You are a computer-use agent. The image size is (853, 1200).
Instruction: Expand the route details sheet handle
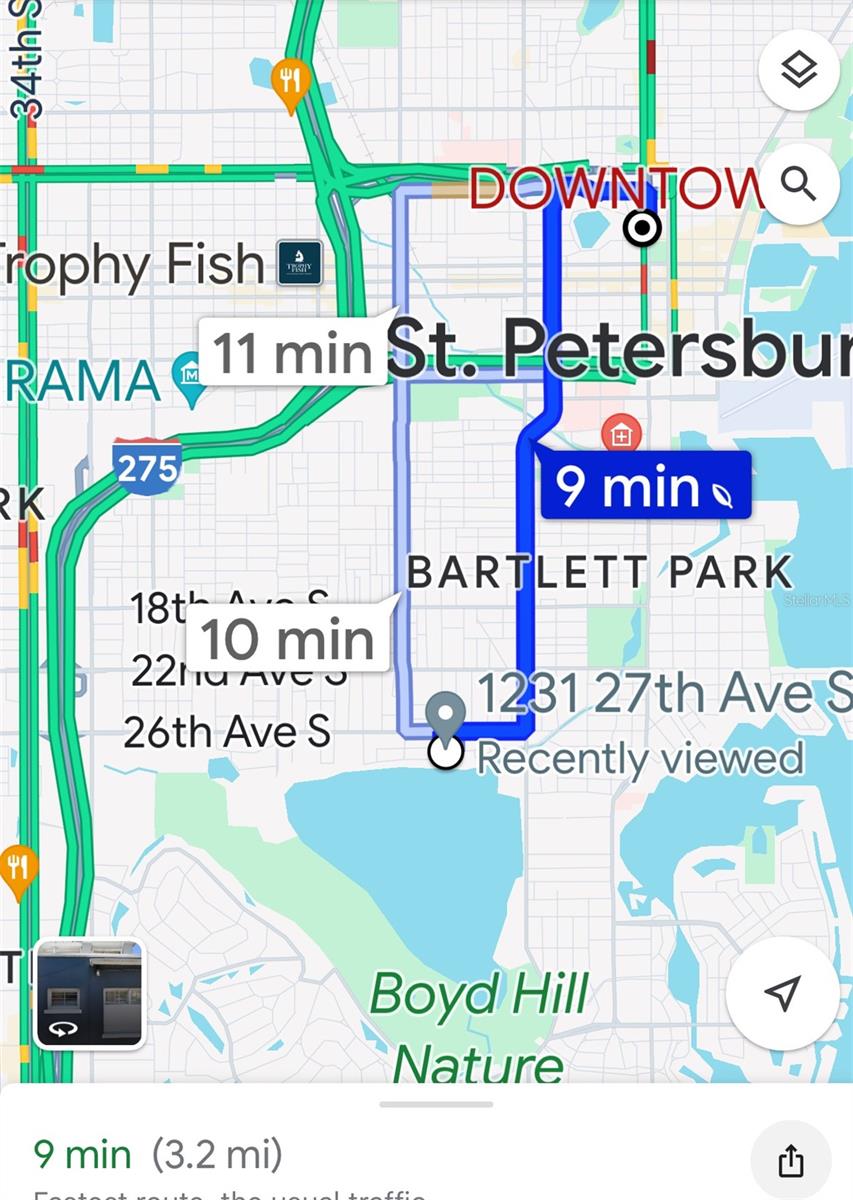(436, 1104)
